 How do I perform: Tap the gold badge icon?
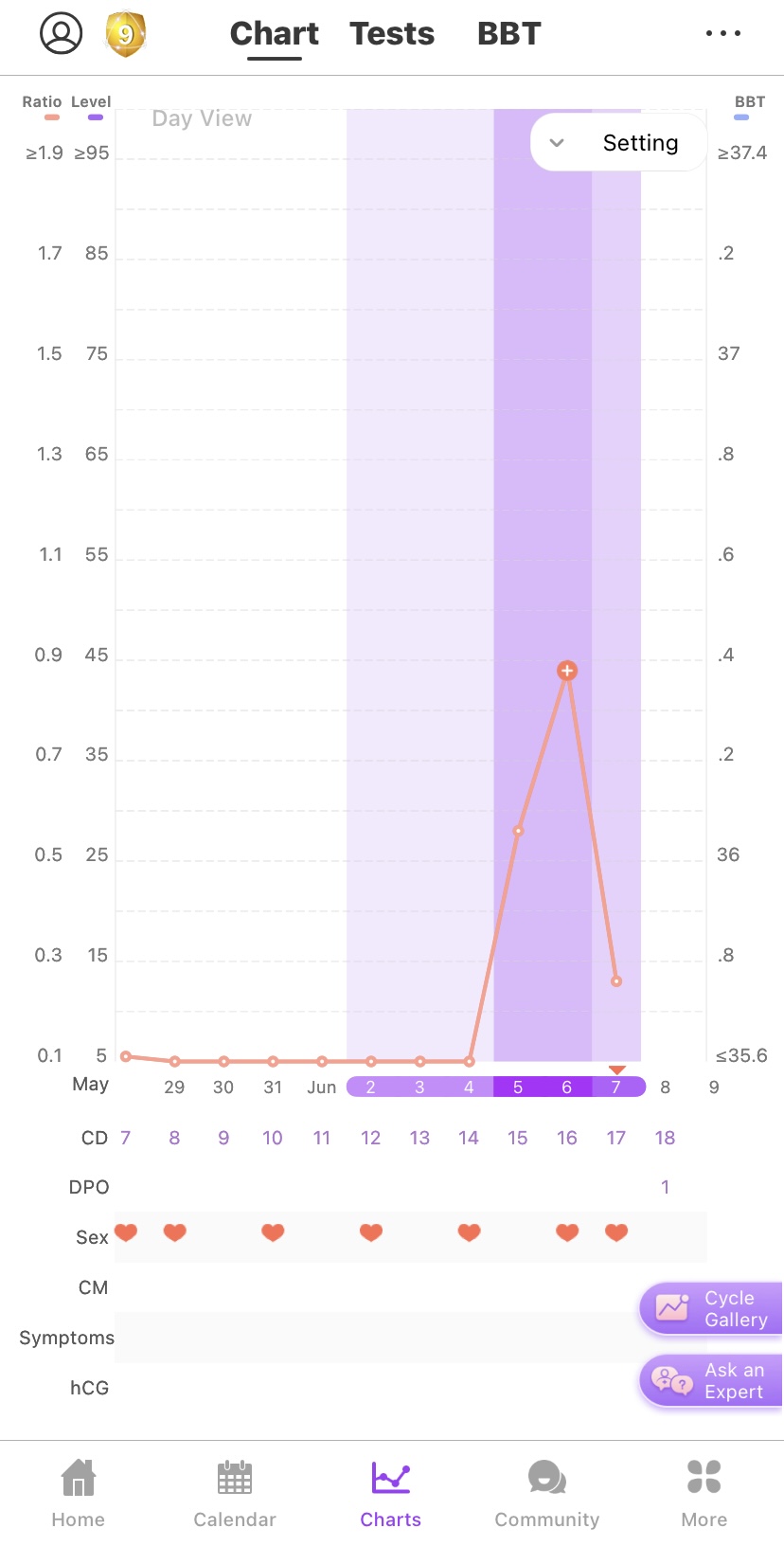tap(125, 35)
